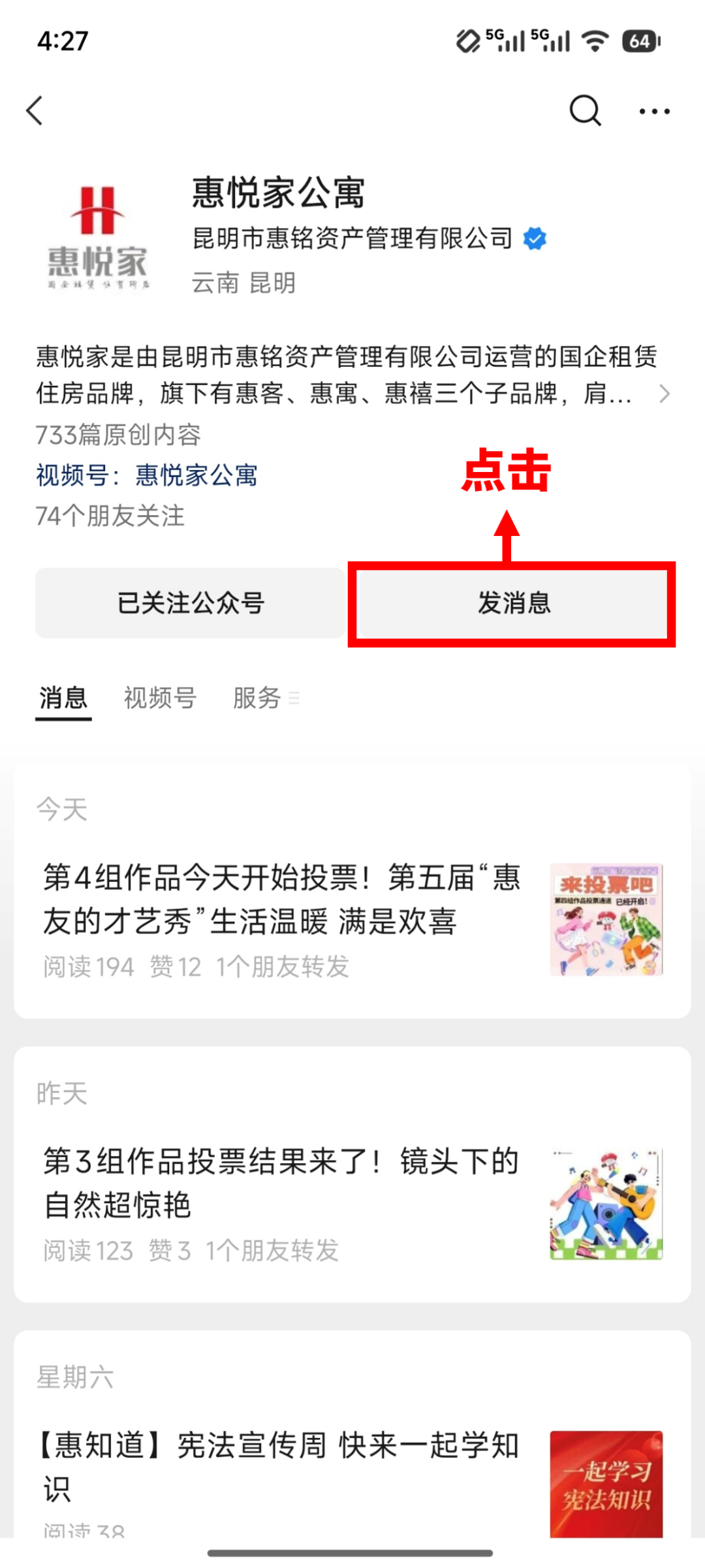705x1568 pixels.
Task: Click the 已关注公众号 button
Action: coord(190,603)
